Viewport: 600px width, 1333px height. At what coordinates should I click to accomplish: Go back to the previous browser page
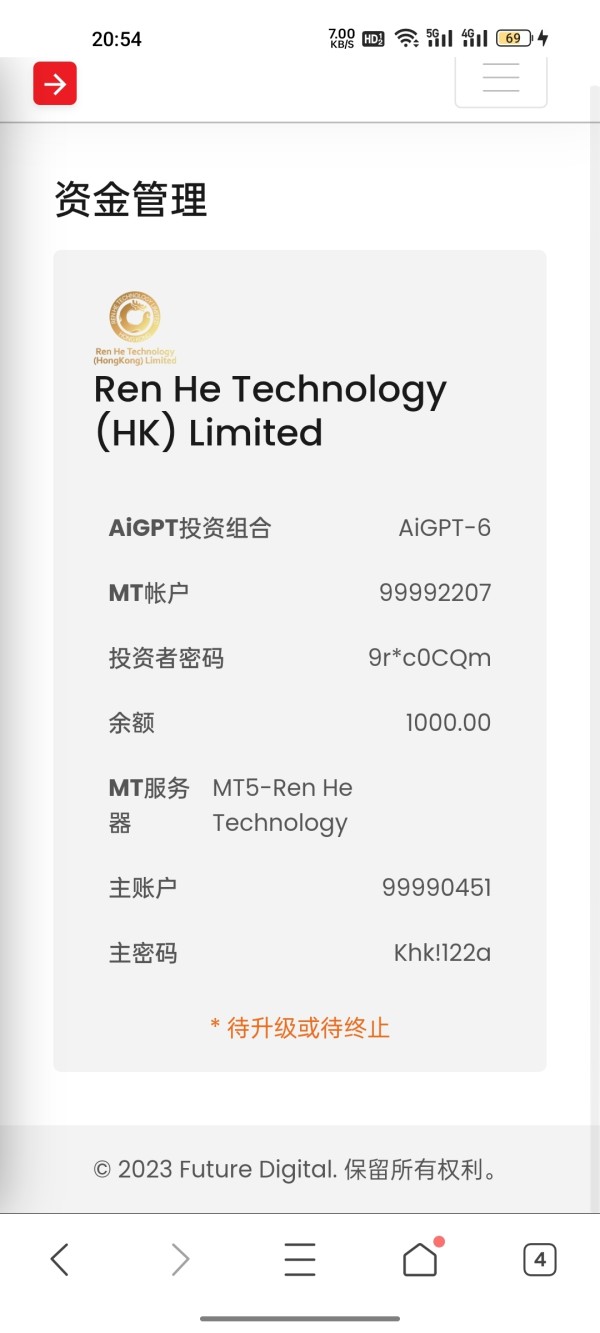(60, 1259)
